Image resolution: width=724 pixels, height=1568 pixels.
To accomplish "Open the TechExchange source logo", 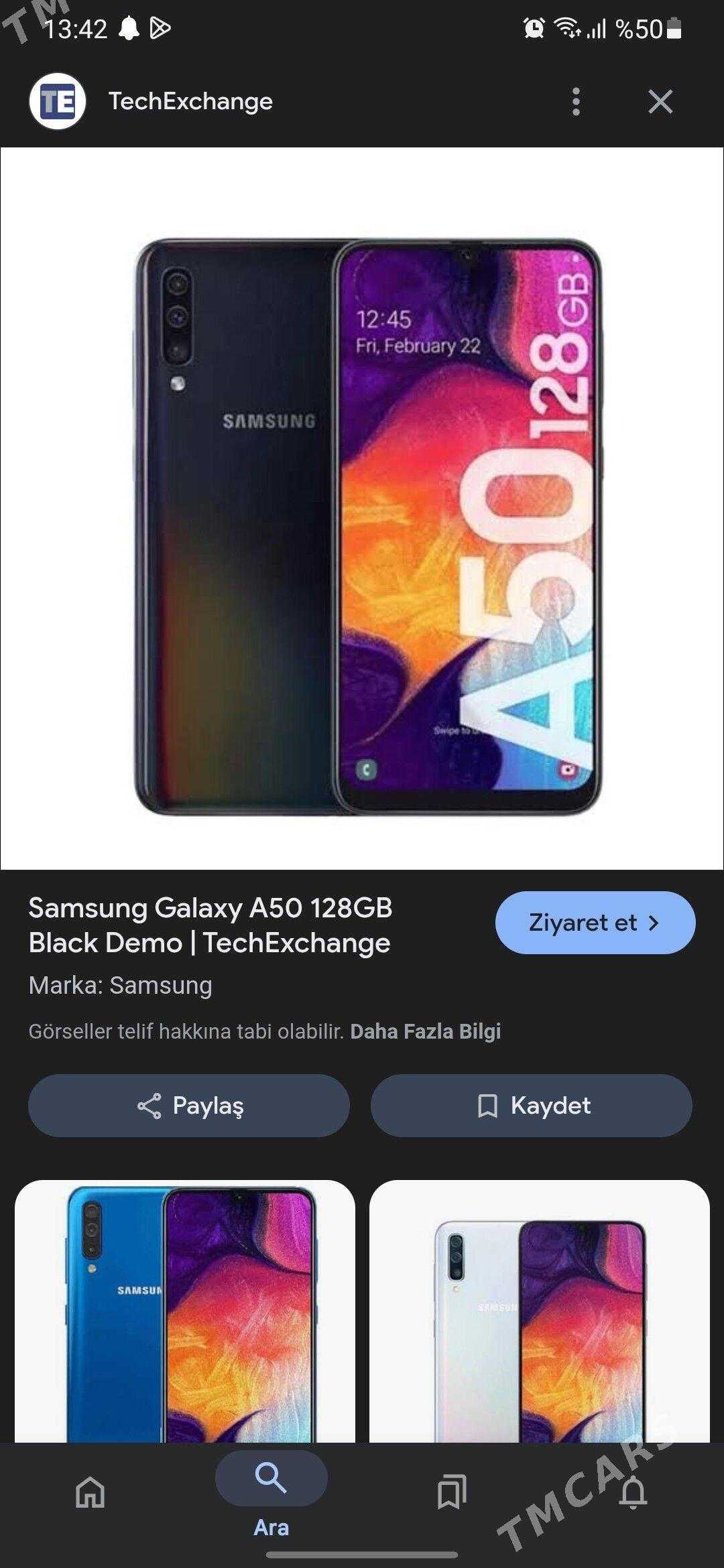I will (x=58, y=102).
